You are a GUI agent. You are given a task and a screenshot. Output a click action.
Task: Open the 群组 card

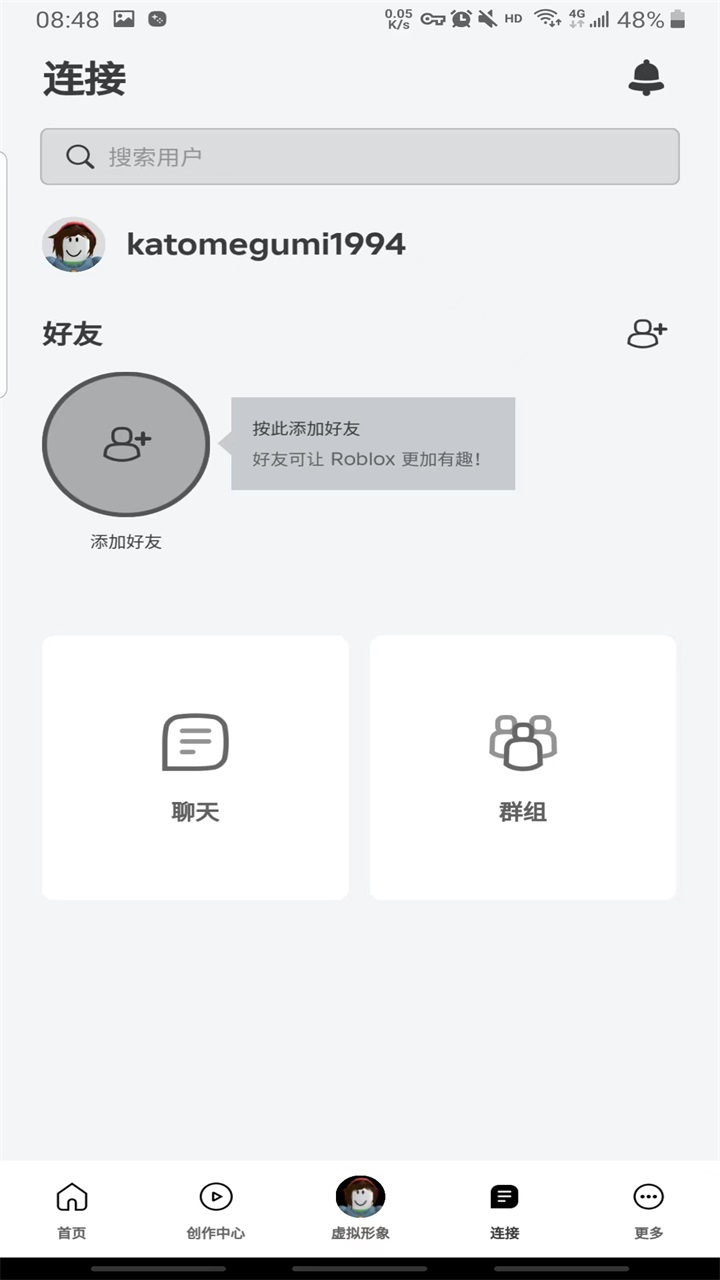pos(523,767)
